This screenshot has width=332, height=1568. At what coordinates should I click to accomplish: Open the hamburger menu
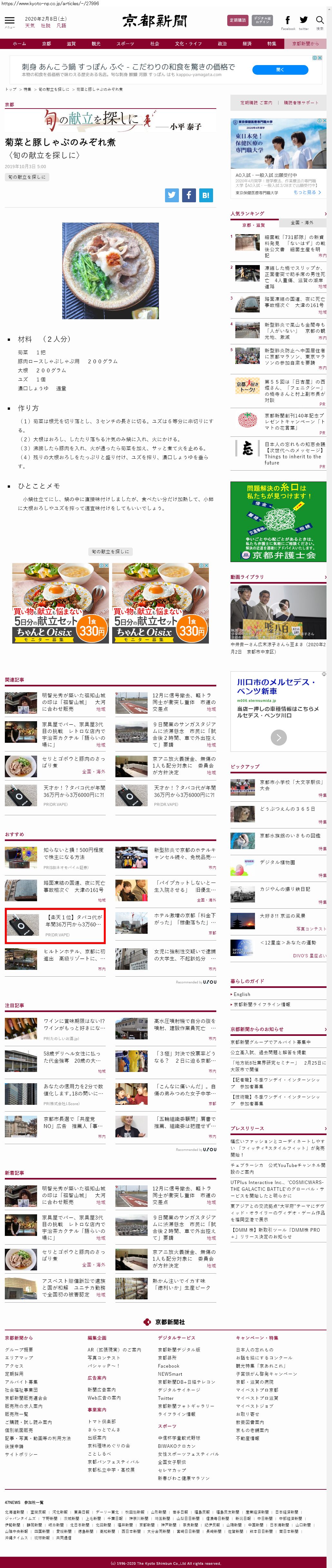point(9,21)
